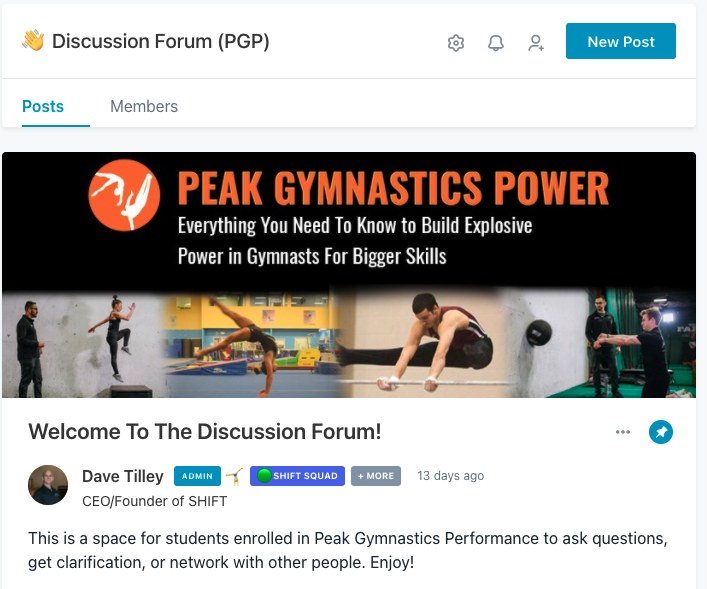Tap Dave Tilley's avatar photo
The height and width of the screenshot is (589, 707).
[x=48, y=485]
